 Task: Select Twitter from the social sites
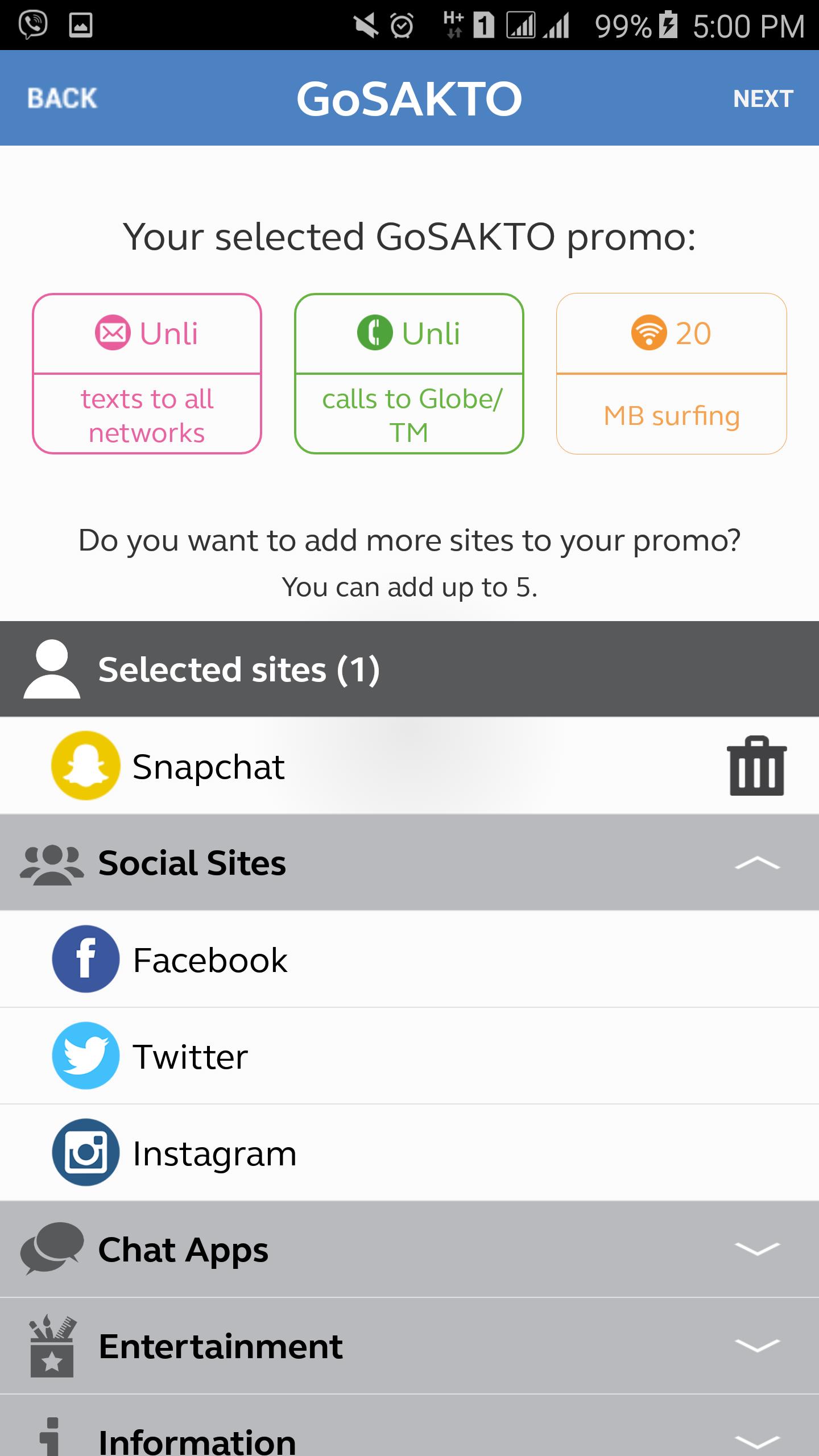coord(191,1056)
